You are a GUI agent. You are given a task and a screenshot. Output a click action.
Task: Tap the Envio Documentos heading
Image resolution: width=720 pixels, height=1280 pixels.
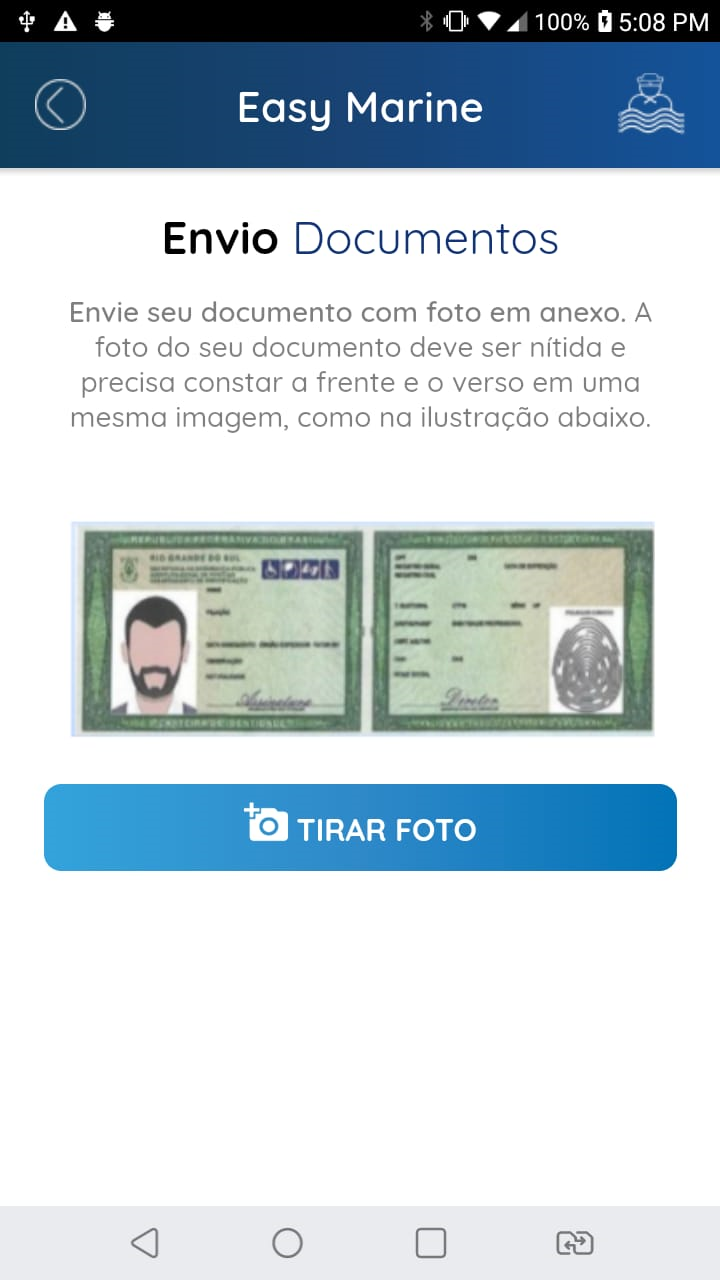pos(360,238)
